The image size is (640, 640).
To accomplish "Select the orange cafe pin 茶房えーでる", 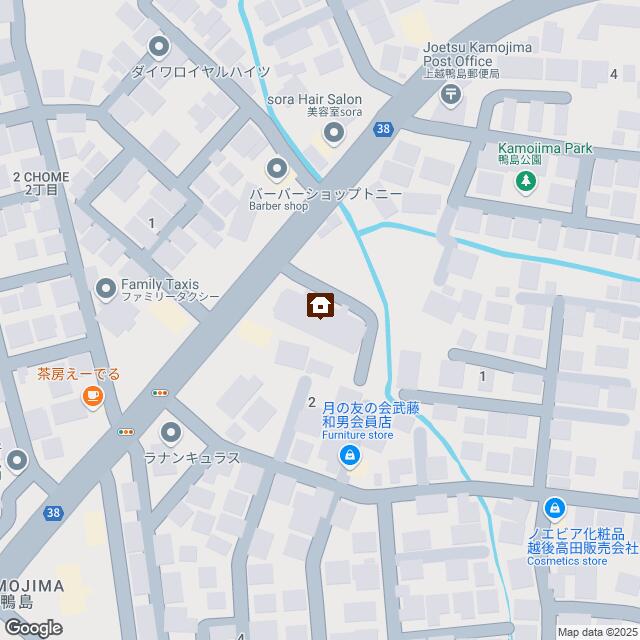I will pyautogui.click(x=92, y=398).
